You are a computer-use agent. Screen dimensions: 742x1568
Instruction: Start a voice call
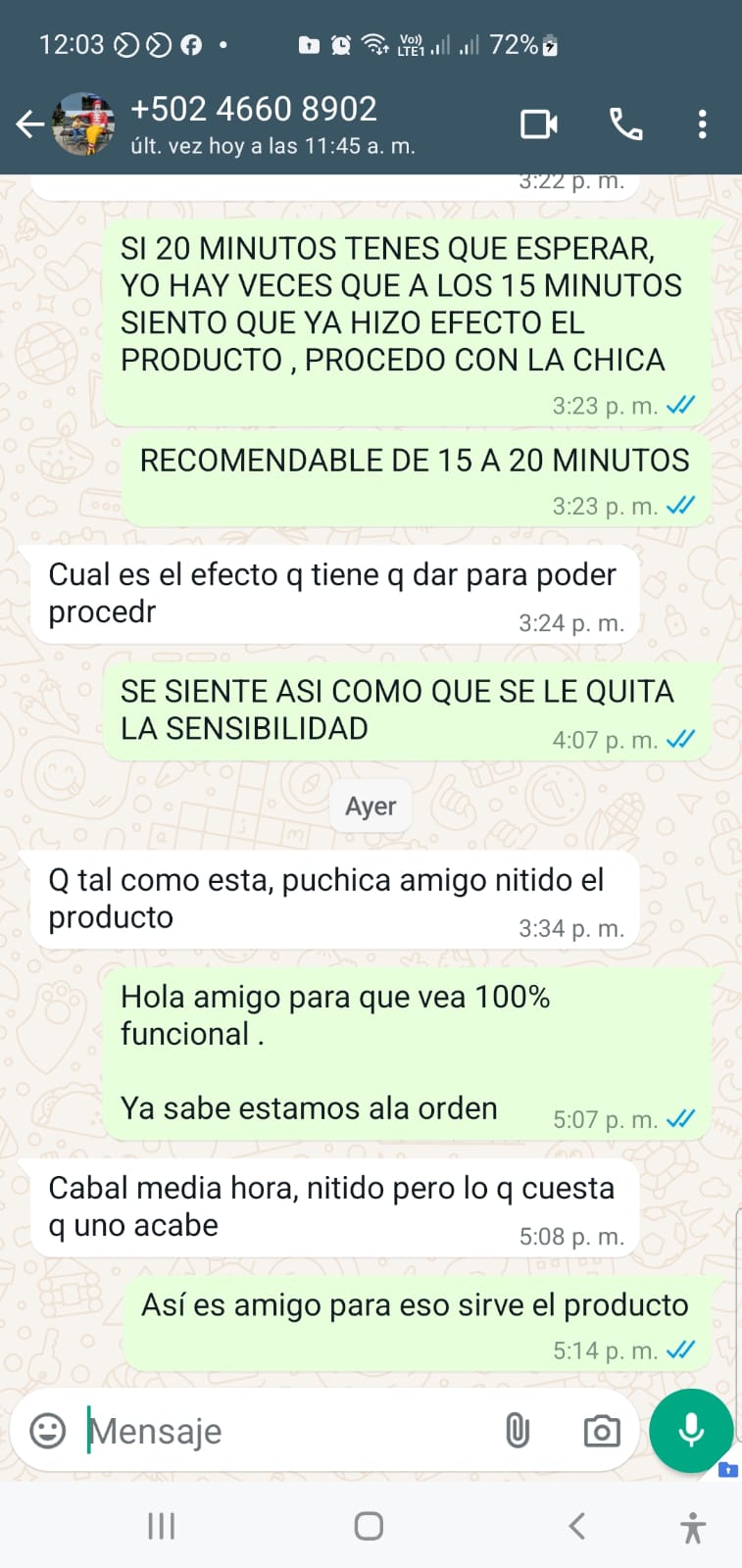625,124
